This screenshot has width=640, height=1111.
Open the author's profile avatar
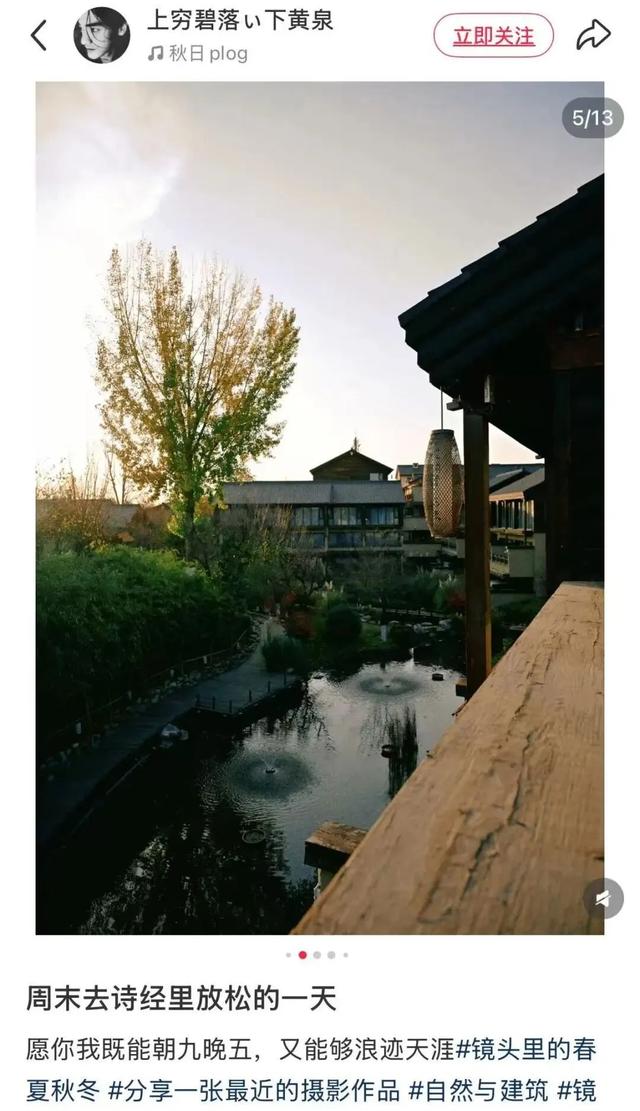(101, 36)
